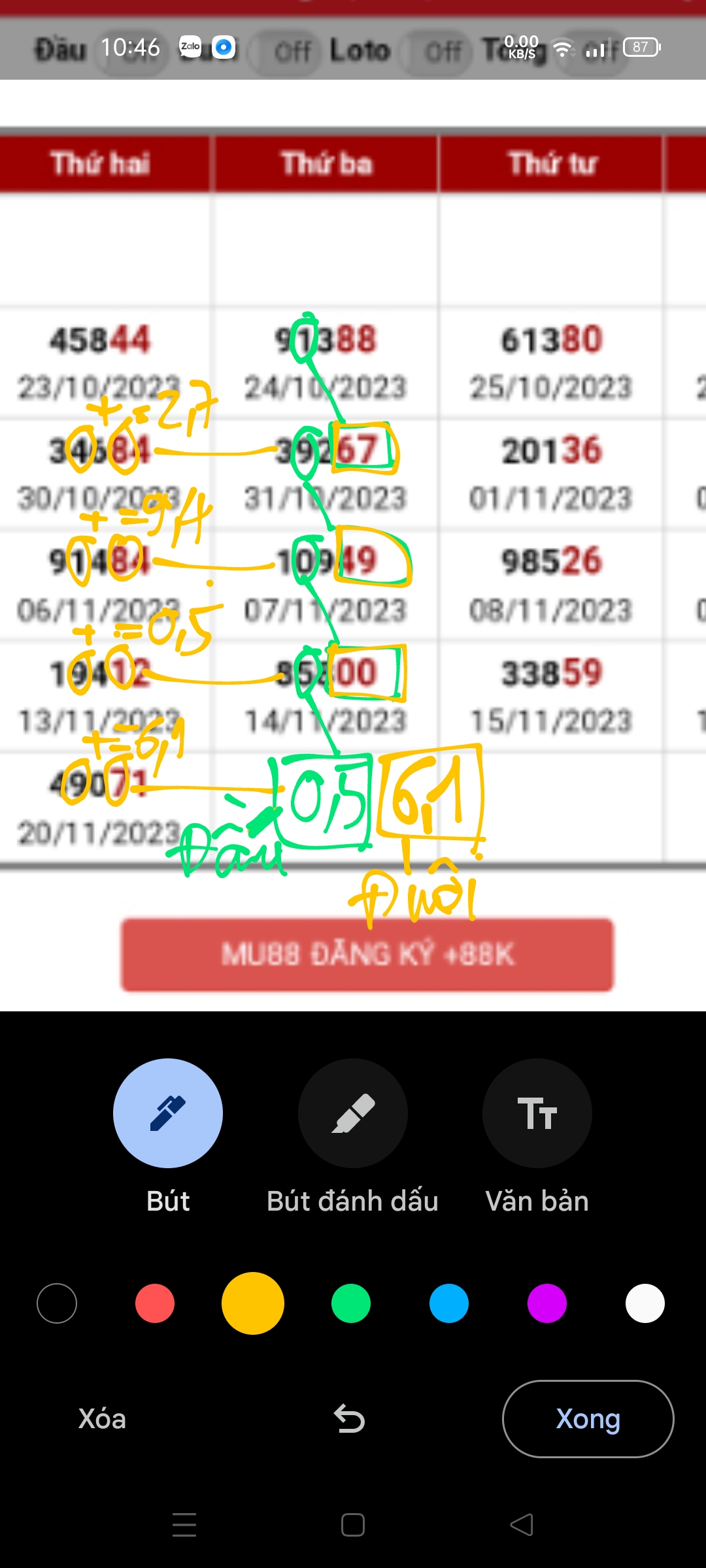Select the yellow color swatch
This screenshot has width=706, height=1568.
(253, 1303)
